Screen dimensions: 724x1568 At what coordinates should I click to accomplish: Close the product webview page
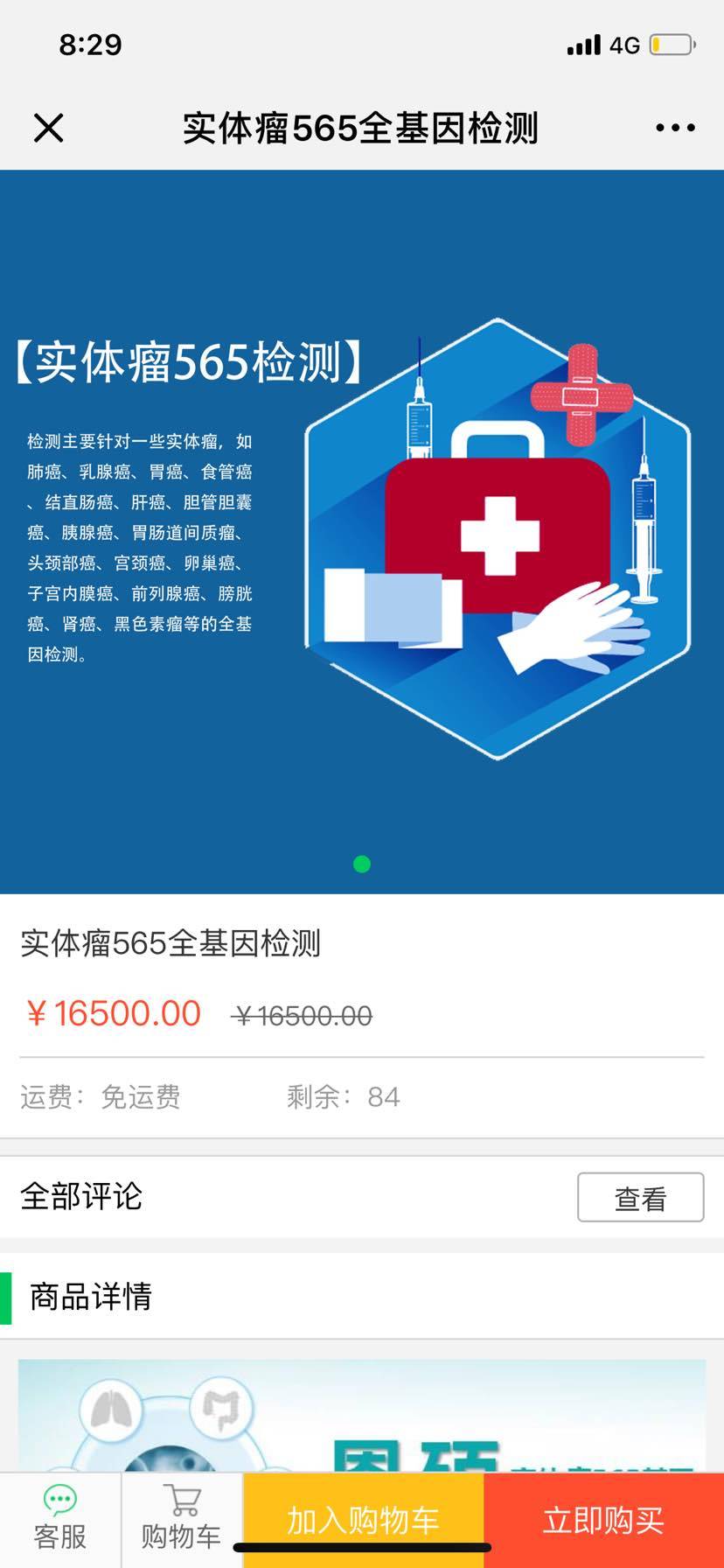coord(49,128)
